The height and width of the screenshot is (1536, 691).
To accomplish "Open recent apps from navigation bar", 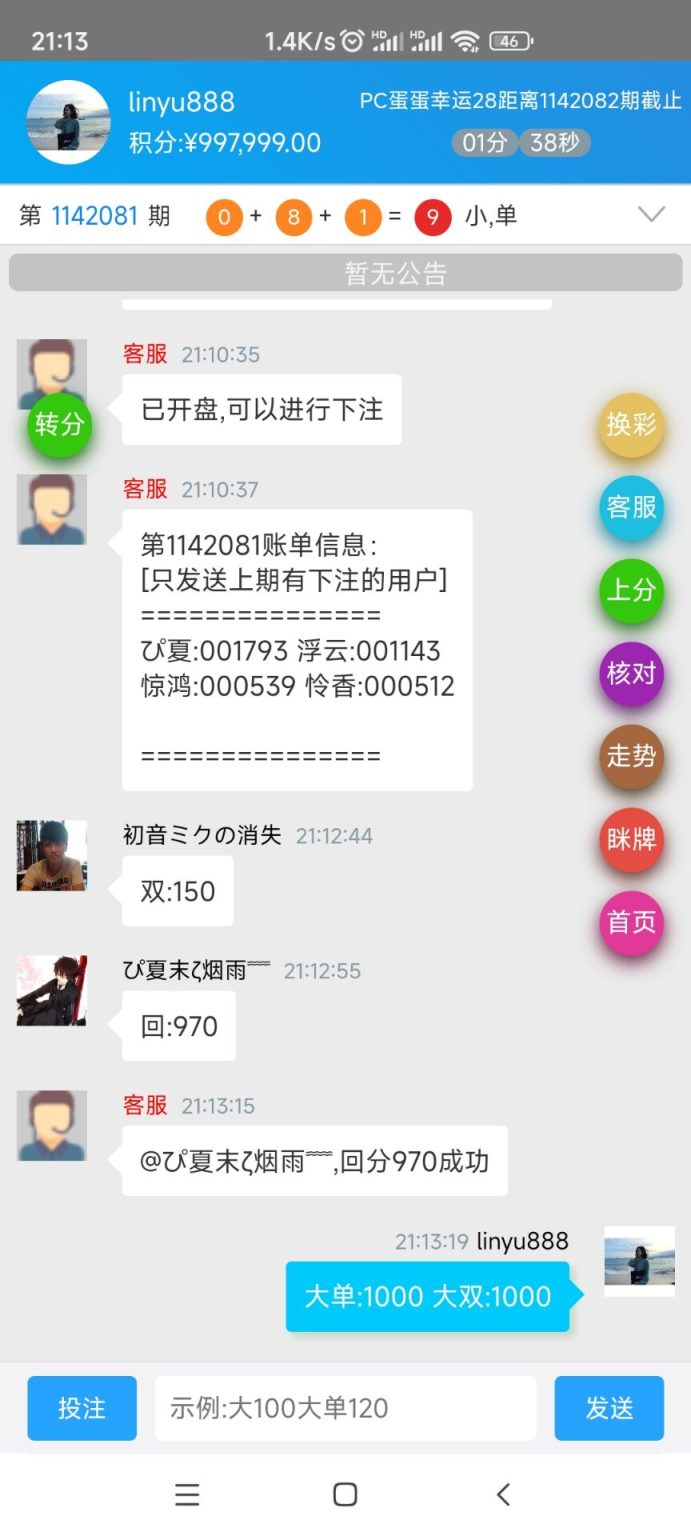I will pos(187,1494).
